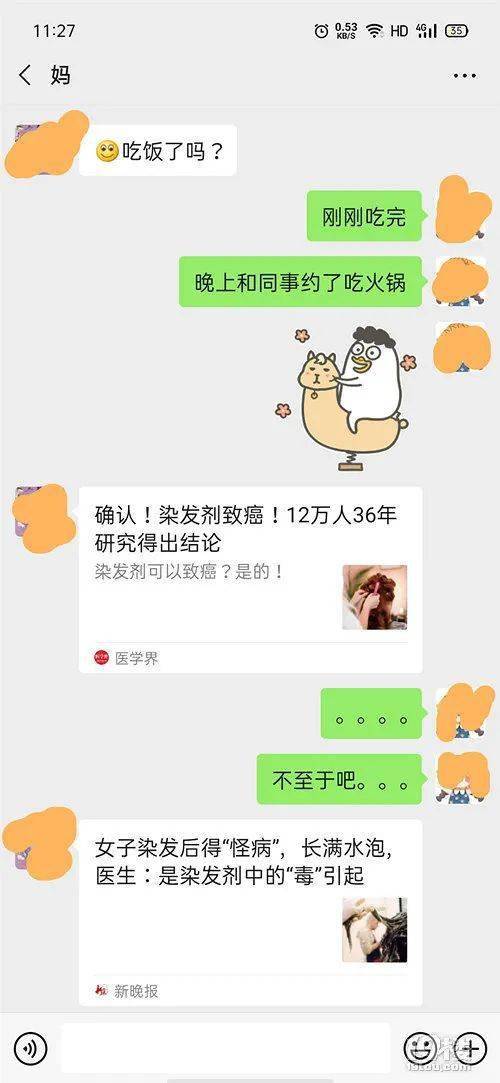This screenshot has width=500, height=1083.
Task: Open the 染发剂致癌 article card from 医学界
Action: [x=250, y=579]
